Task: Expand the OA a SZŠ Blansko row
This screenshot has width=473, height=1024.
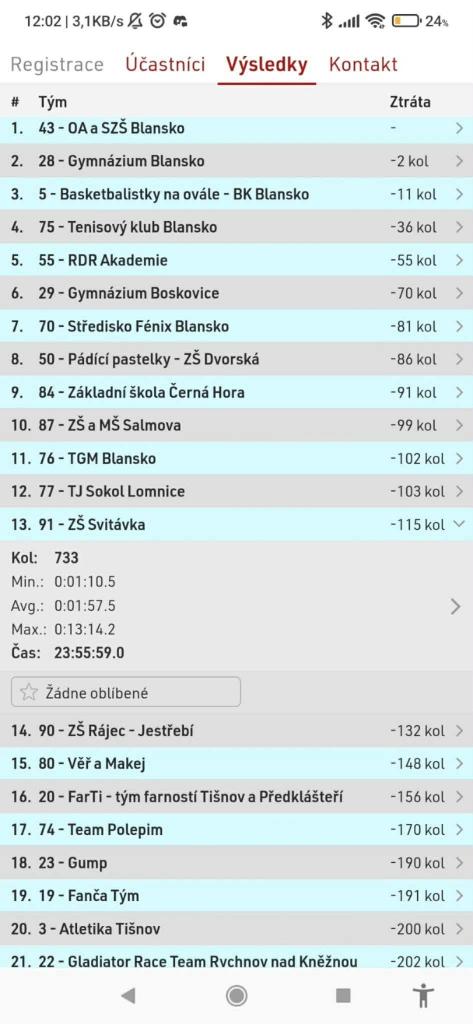Action: (236, 128)
